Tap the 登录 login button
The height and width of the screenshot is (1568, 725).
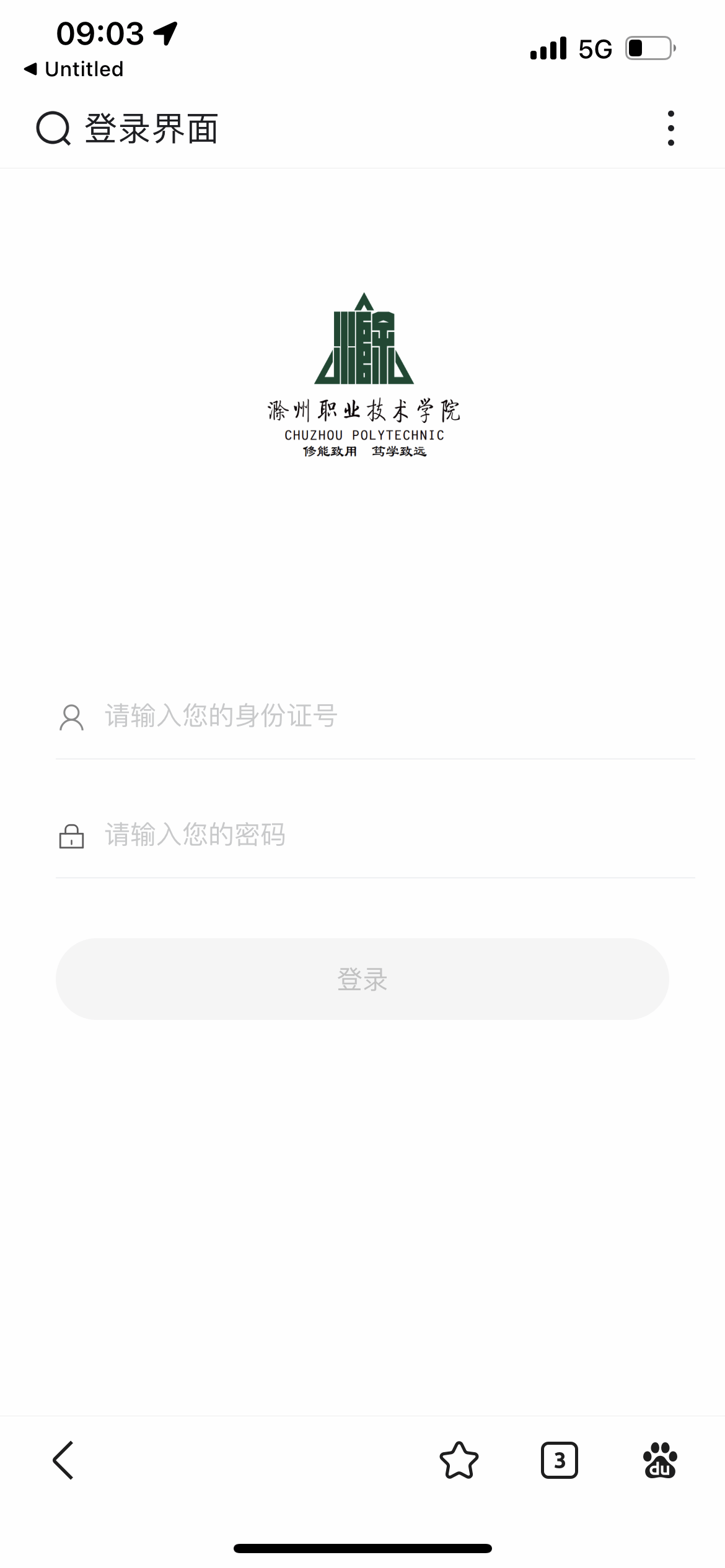coord(362,979)
